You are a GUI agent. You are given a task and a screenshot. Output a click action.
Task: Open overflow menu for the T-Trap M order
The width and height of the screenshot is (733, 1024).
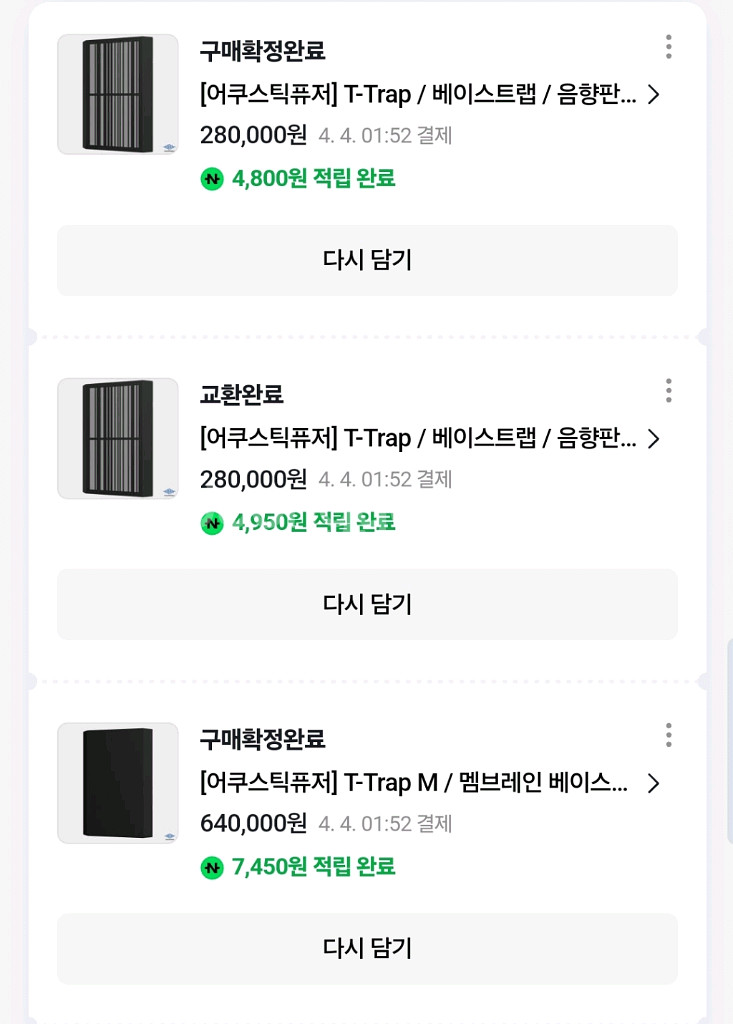click(668, 736)
